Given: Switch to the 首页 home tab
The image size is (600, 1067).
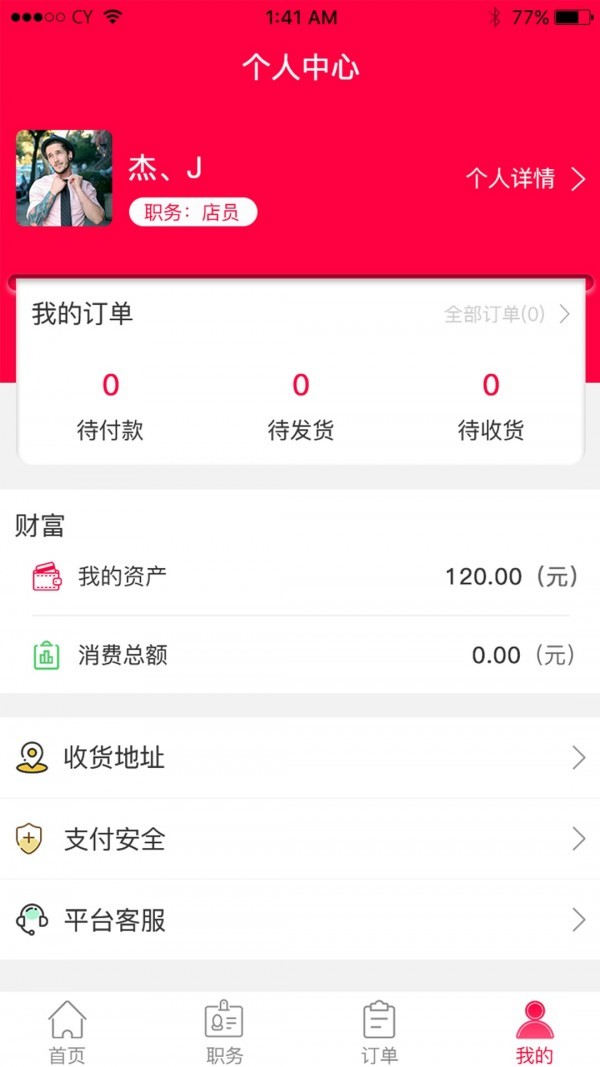Looking at the screenshot, I should click(x=67, y=1031).
